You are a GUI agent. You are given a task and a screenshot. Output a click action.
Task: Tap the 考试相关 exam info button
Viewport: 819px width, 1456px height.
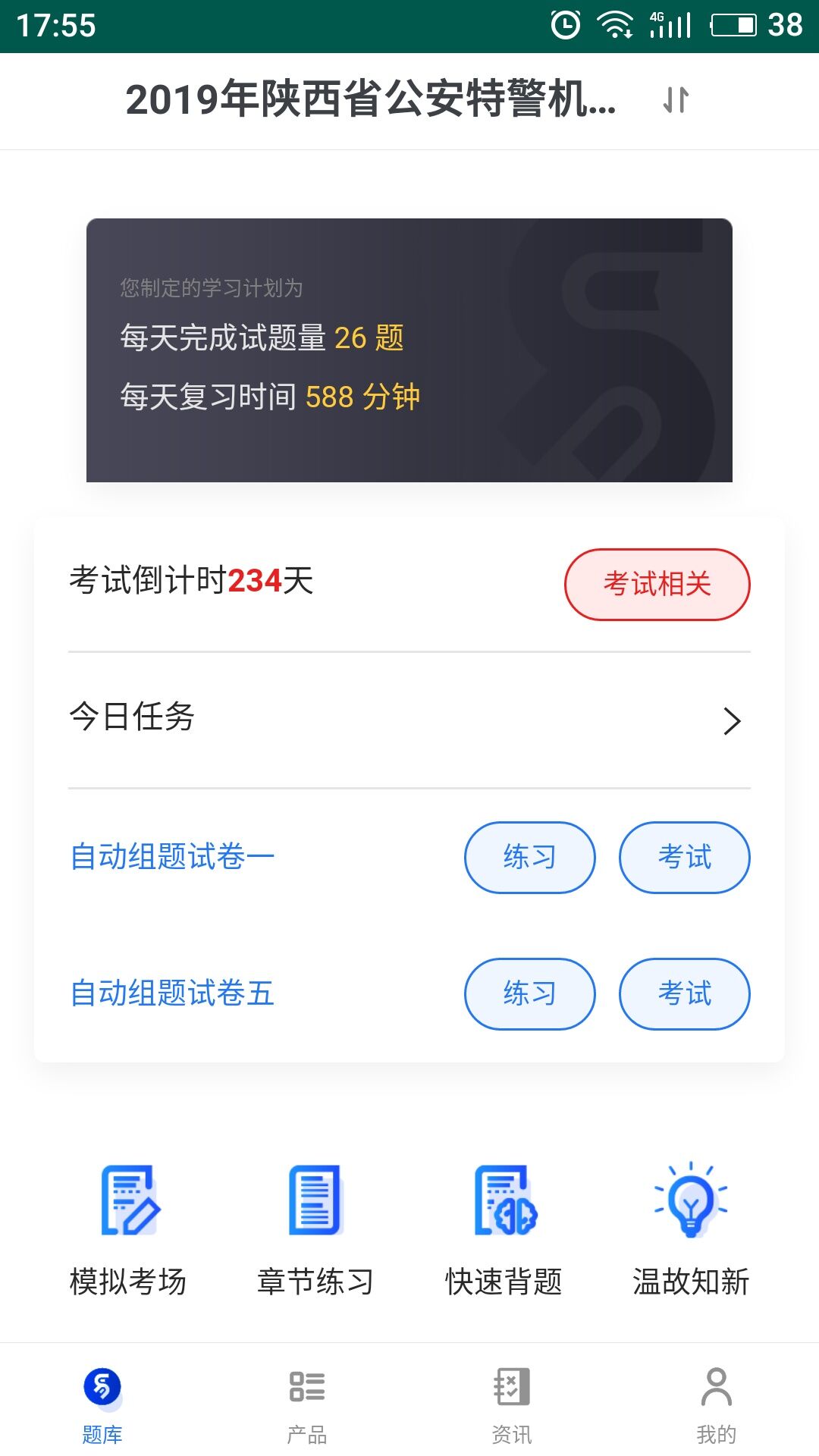pyautogui.click(x=657, y=584)
